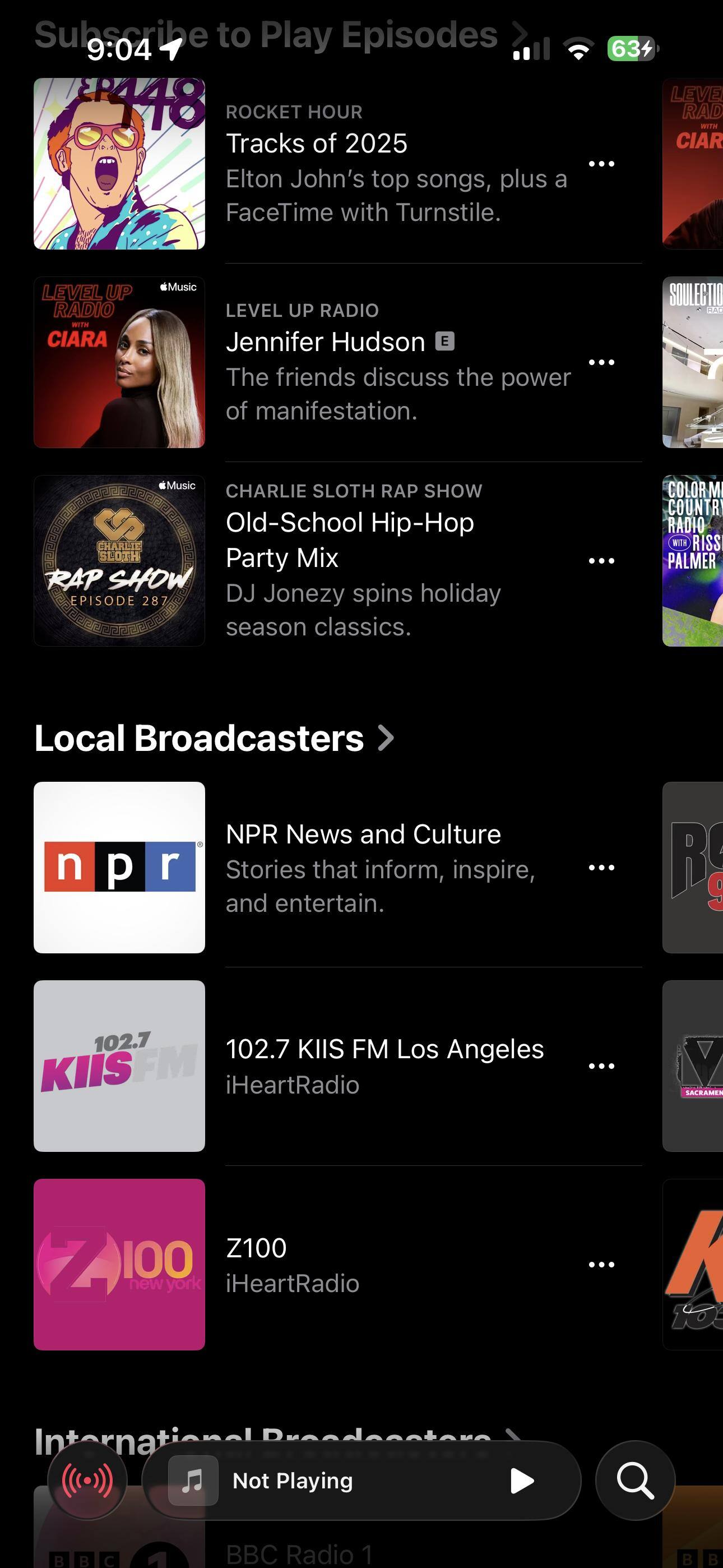Open more options for Tracks of 2025
723x1568 pixels.
[601, 164]
